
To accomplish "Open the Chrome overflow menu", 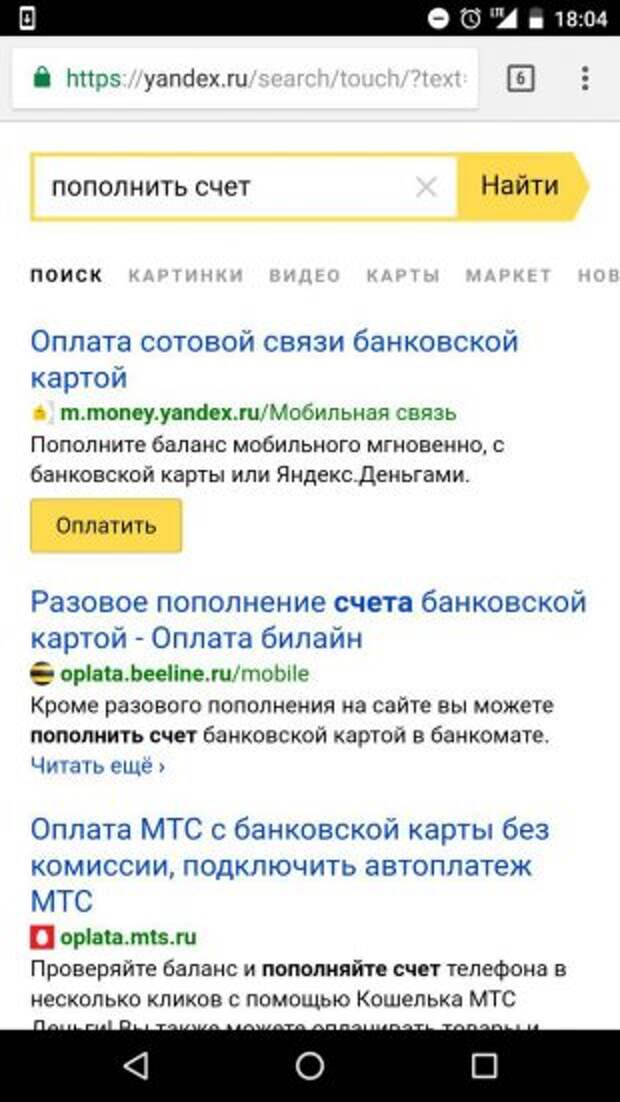I will (x=585, y=79).
